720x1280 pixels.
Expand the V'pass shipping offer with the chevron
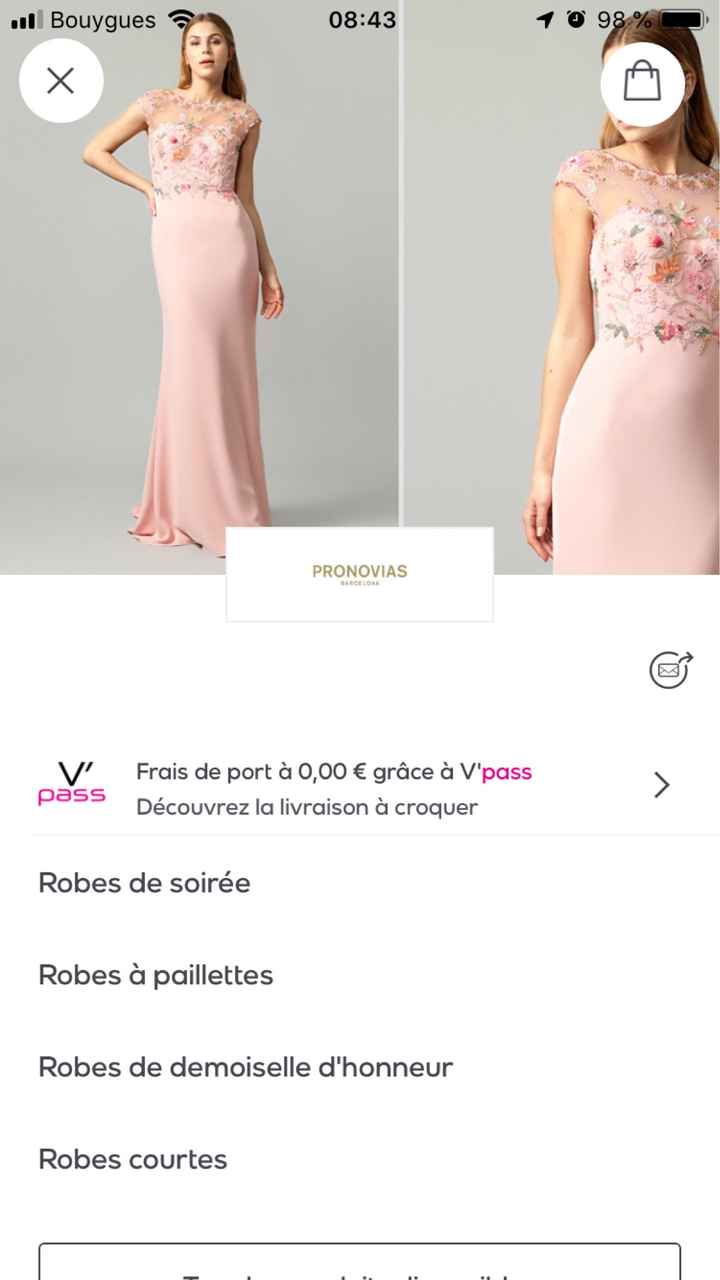coord(660,786)
